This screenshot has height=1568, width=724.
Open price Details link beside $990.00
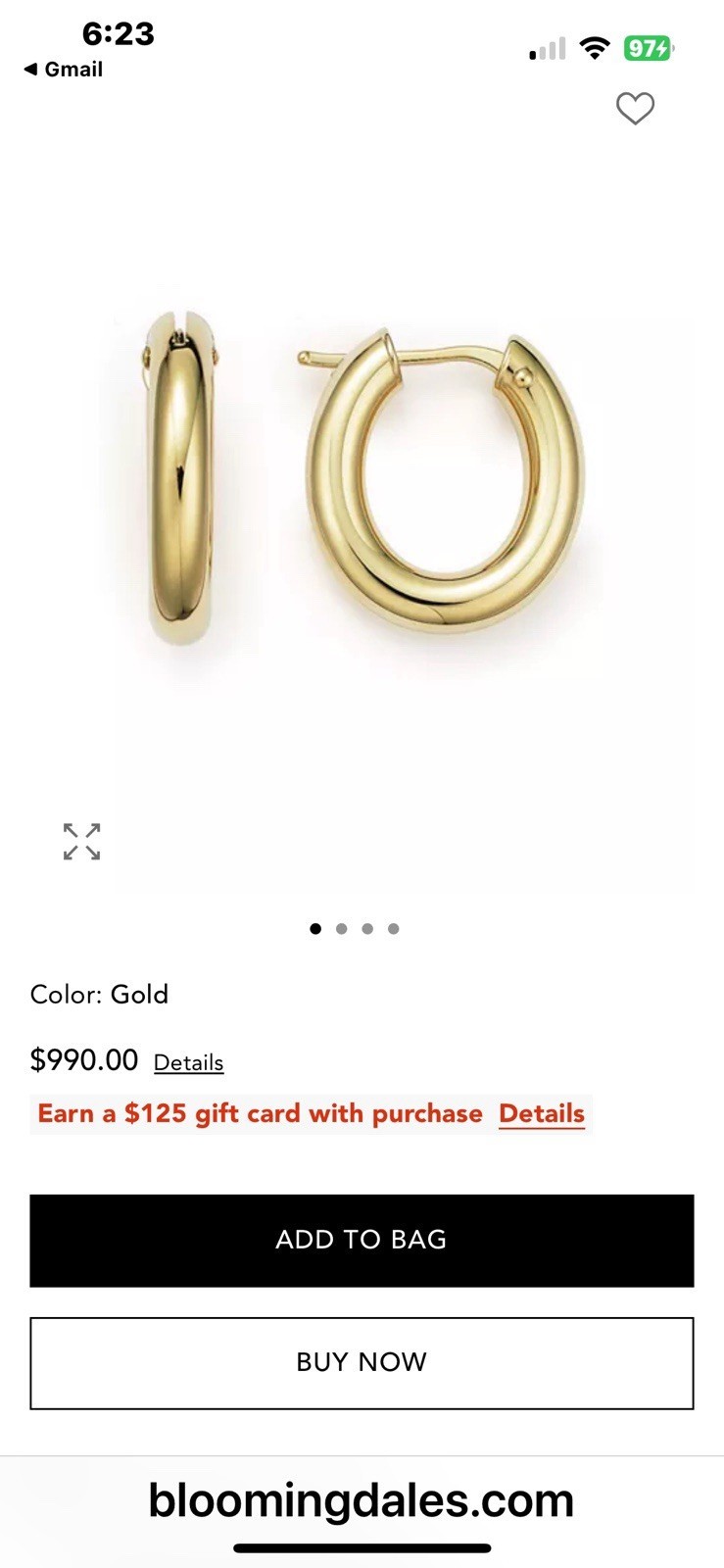[x=188, y=1062]
